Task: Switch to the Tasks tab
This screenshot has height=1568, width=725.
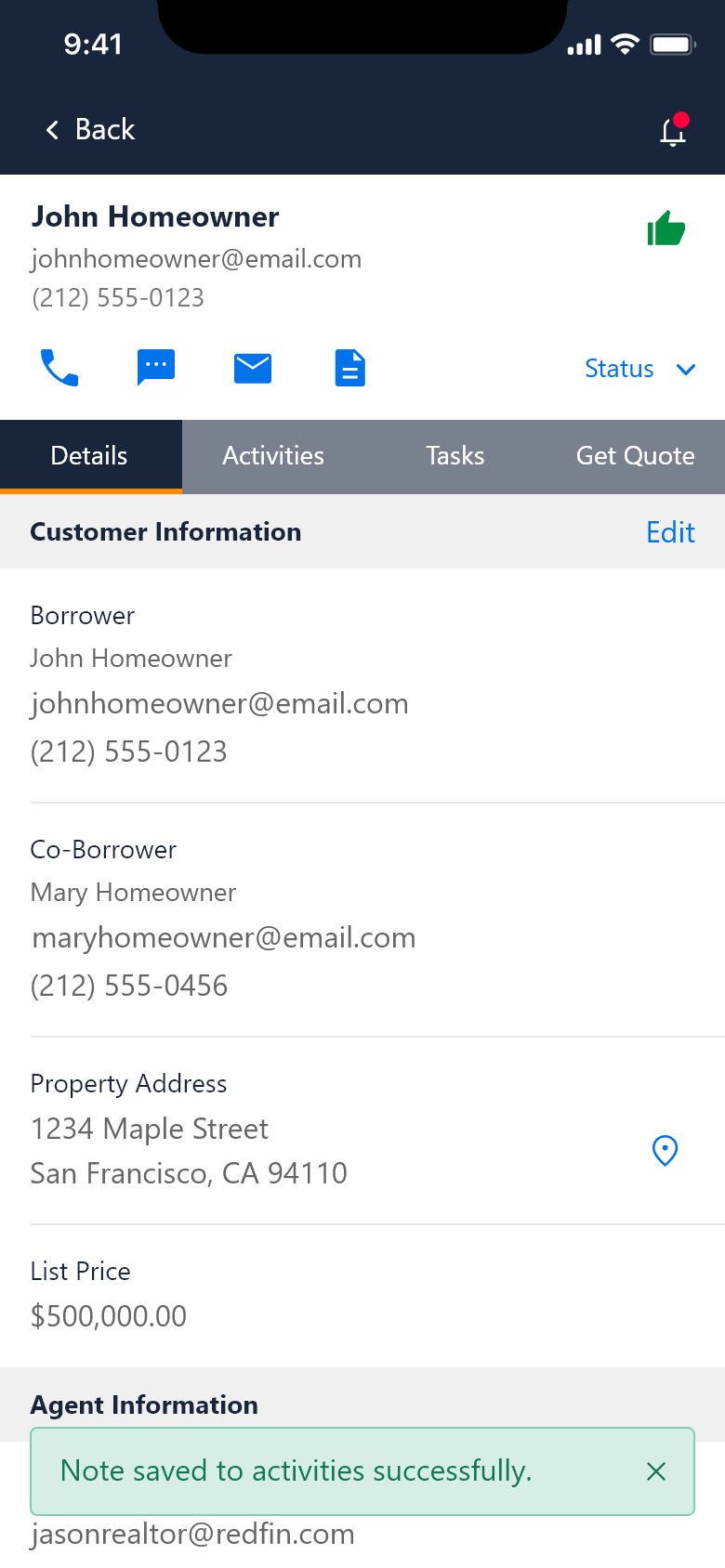Action: [x=455, y=456]
